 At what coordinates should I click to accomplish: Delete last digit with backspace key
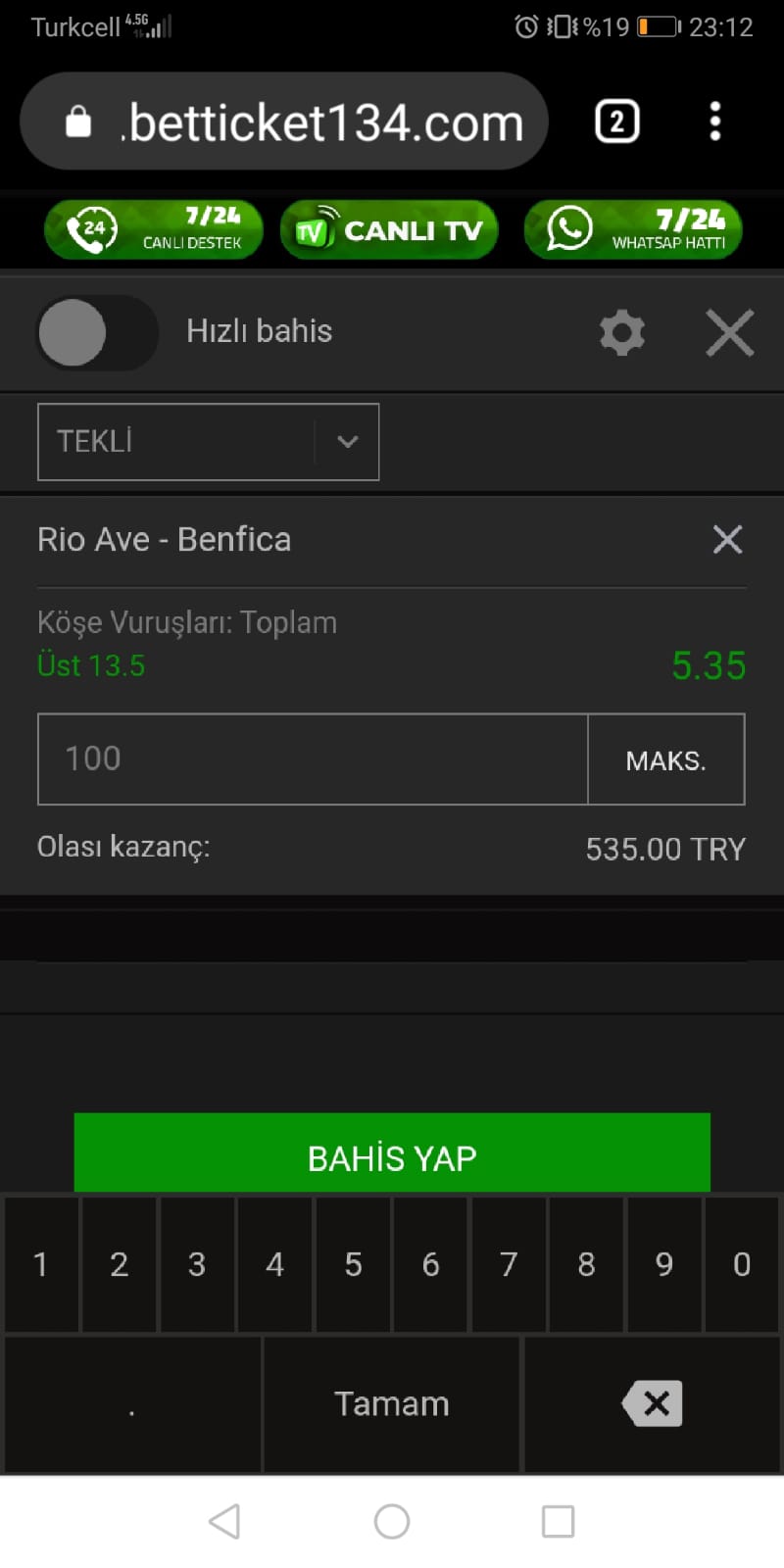tap(653, 1404)
